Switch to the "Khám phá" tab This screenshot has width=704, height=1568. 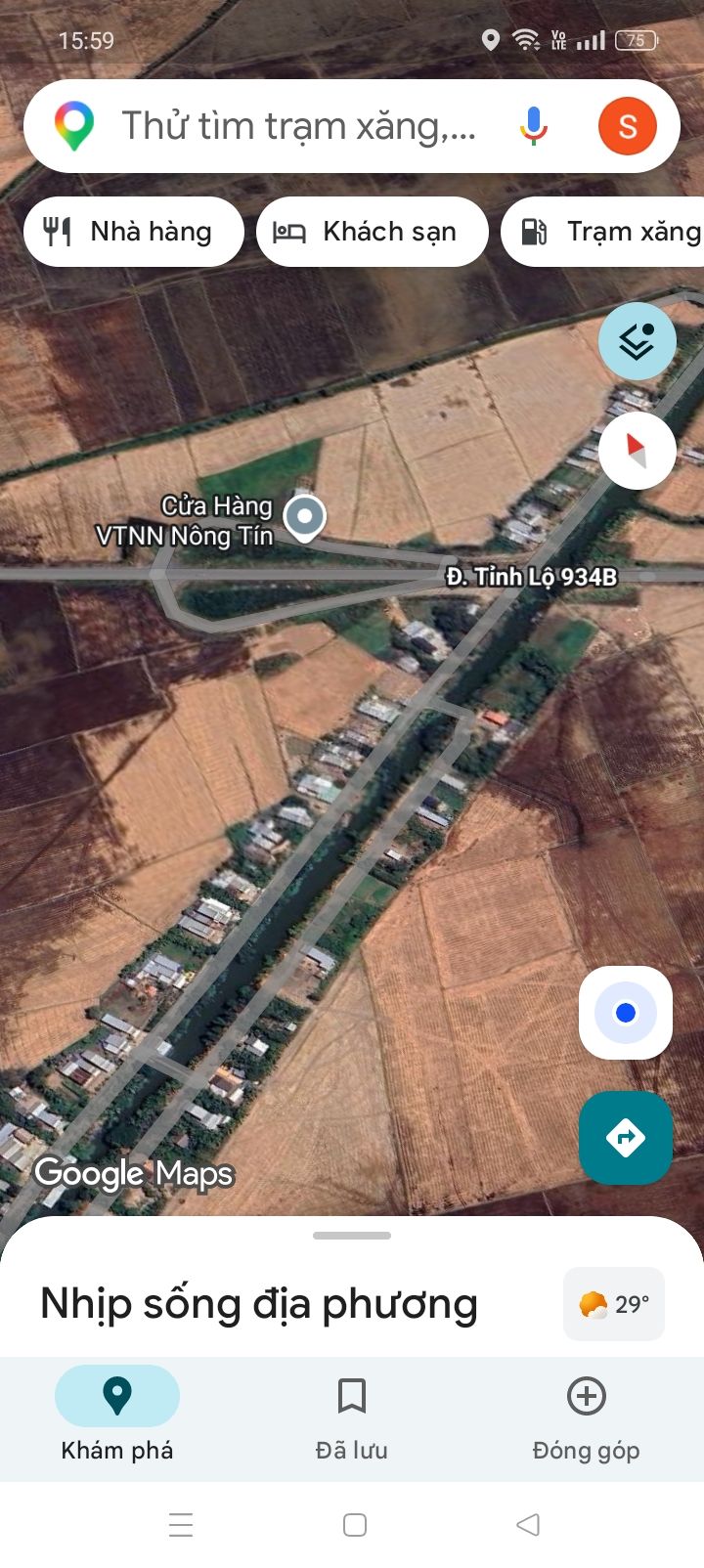(117, 1414)
